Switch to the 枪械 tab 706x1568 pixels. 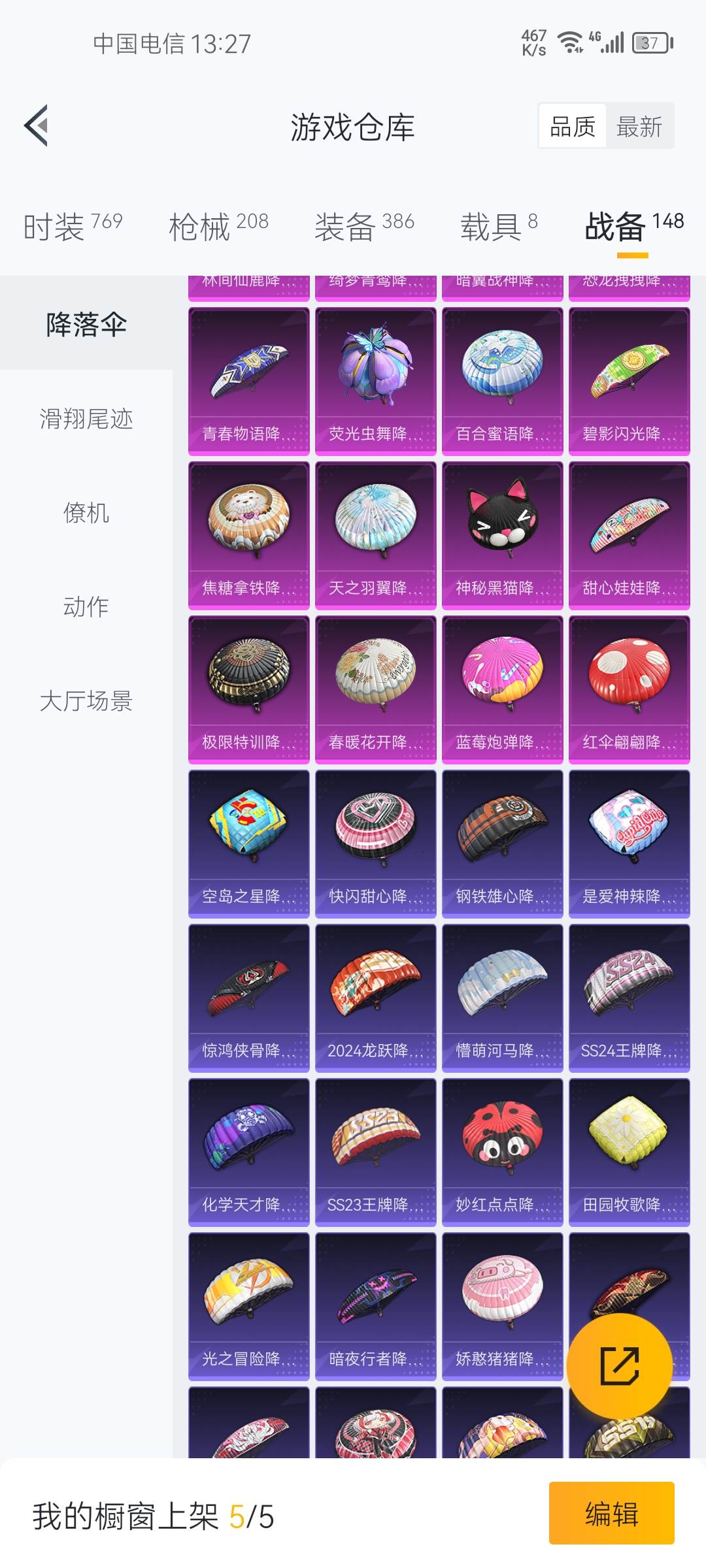[218, 226]
